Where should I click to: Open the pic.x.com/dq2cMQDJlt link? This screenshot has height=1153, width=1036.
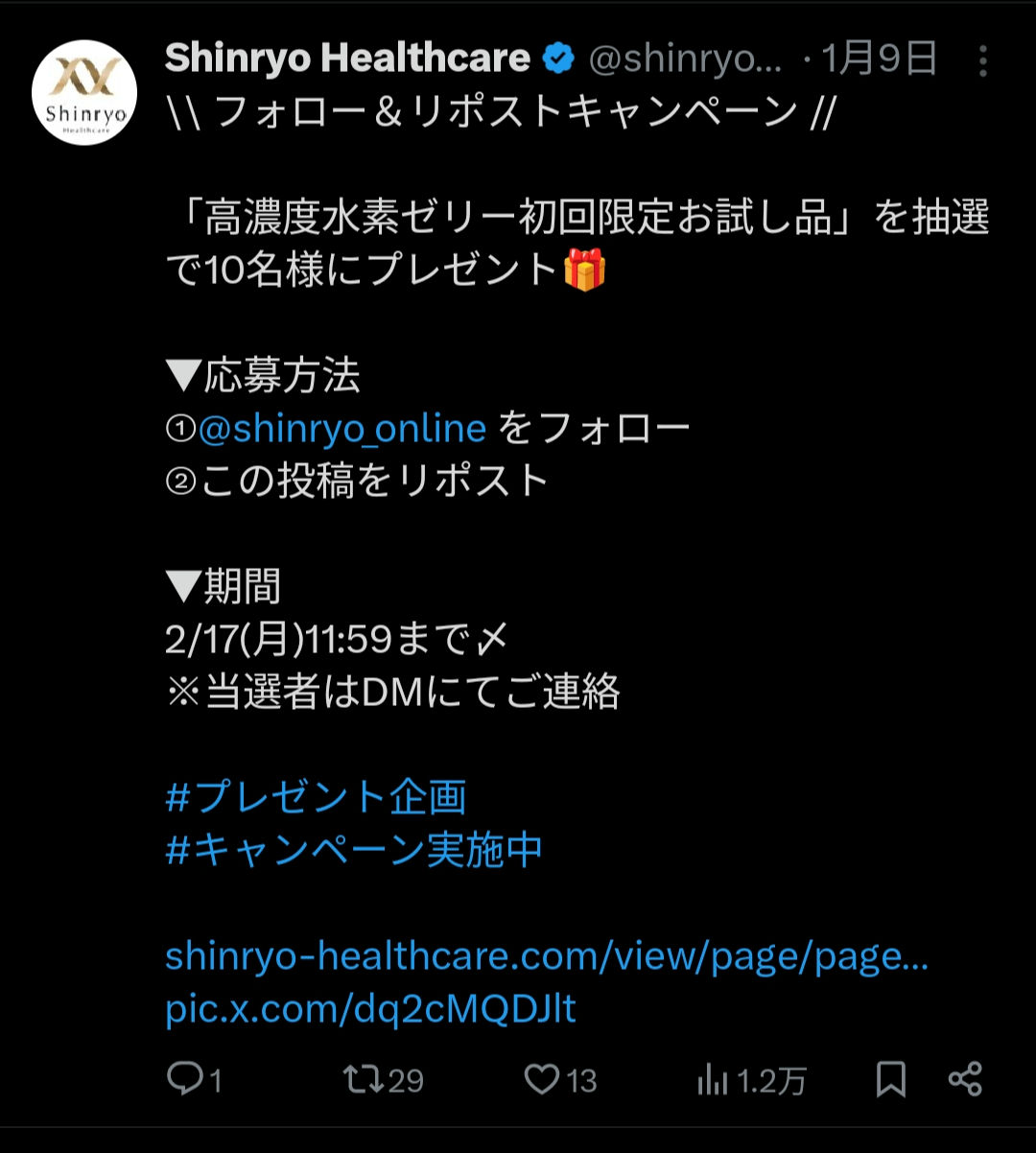click(x=371, y=1009)
